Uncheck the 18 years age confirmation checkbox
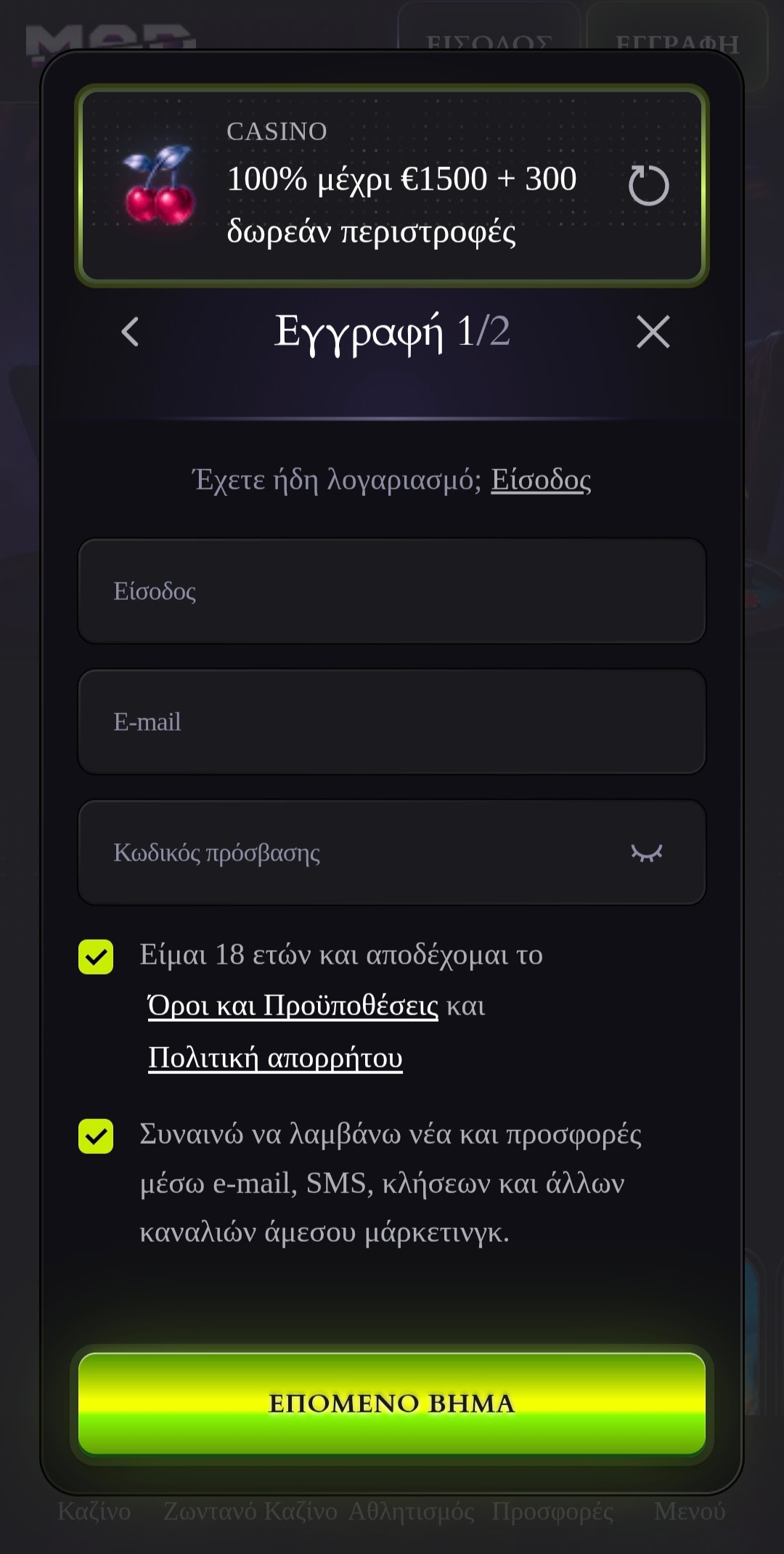784x1554 pixels. [x=96, y=956]
